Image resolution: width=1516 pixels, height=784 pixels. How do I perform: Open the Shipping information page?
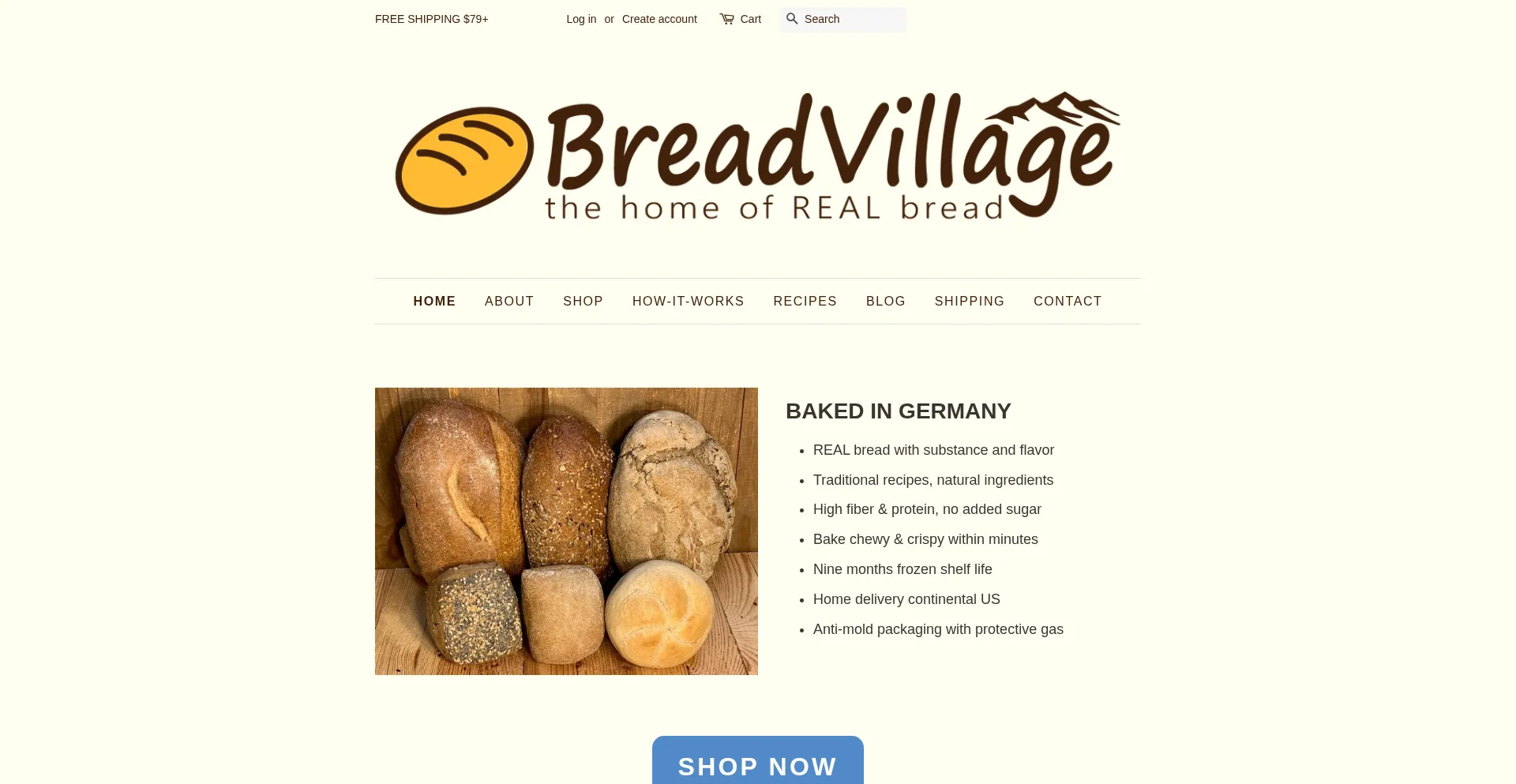[x=969, y=301]
